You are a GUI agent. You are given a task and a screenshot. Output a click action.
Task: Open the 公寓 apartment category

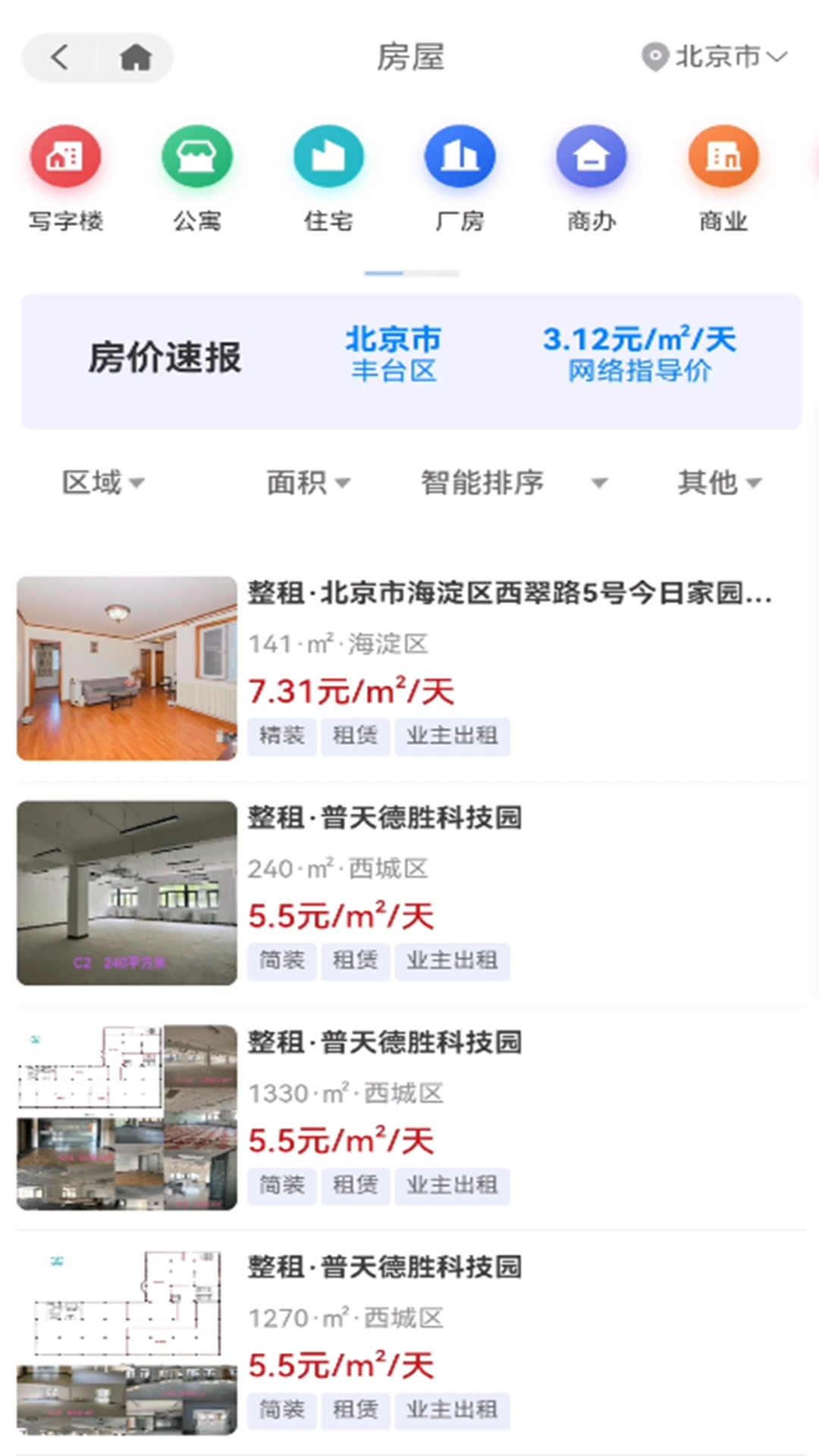click(x=197, y=157)
